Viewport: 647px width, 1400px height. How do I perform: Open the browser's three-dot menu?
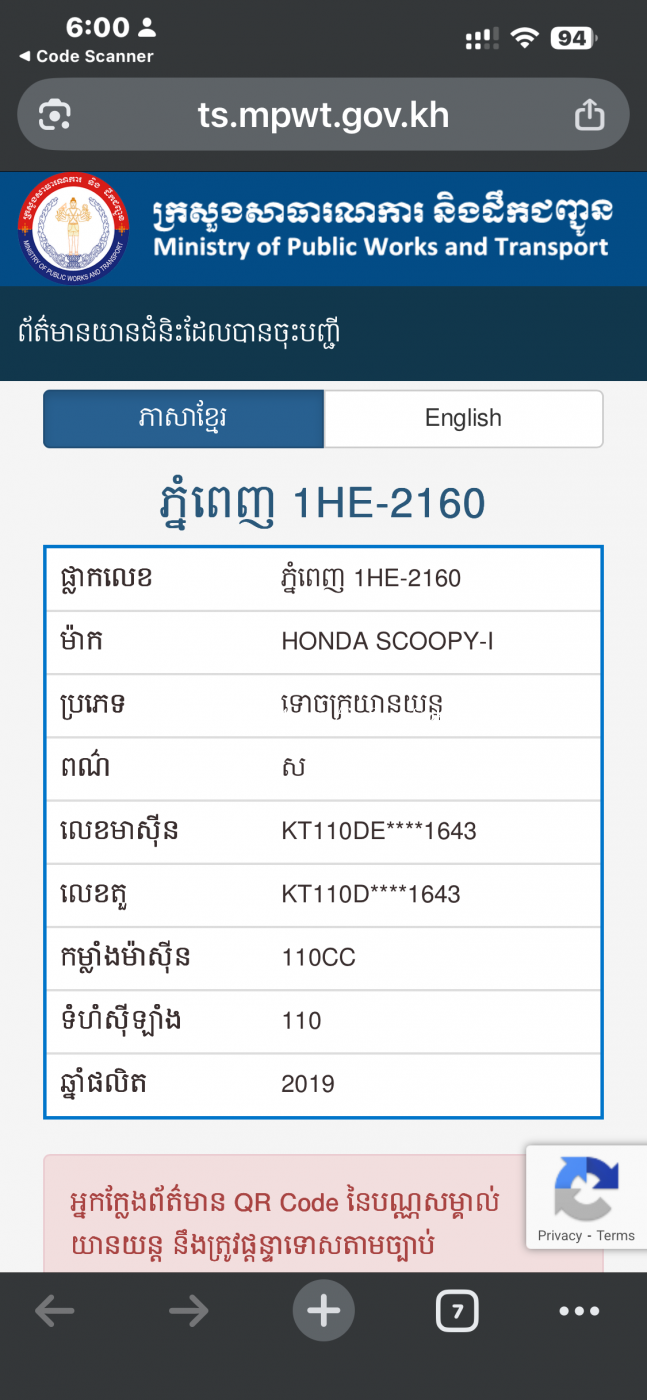(x=578, y=1311)
